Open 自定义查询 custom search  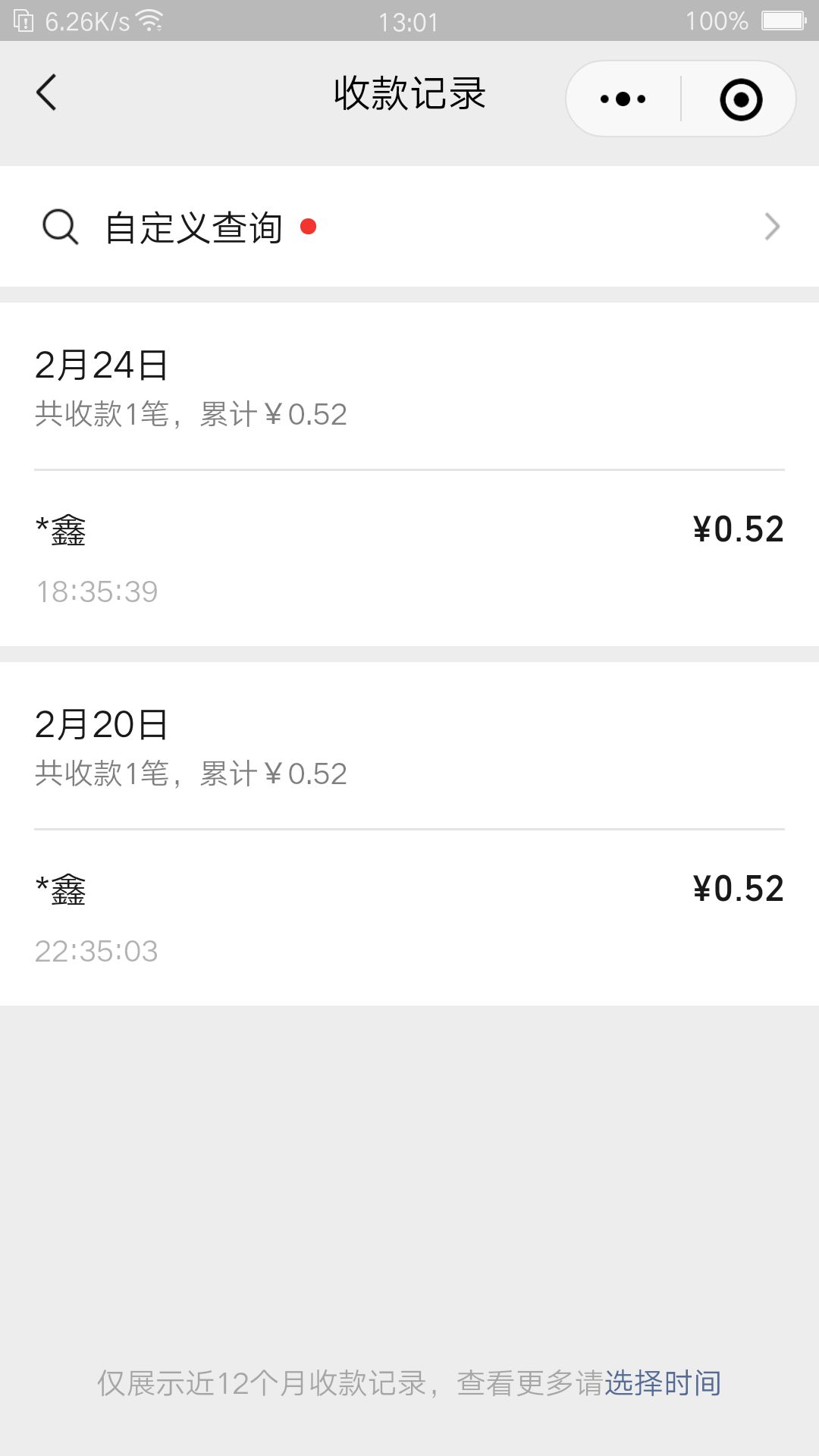click(409, 227)
